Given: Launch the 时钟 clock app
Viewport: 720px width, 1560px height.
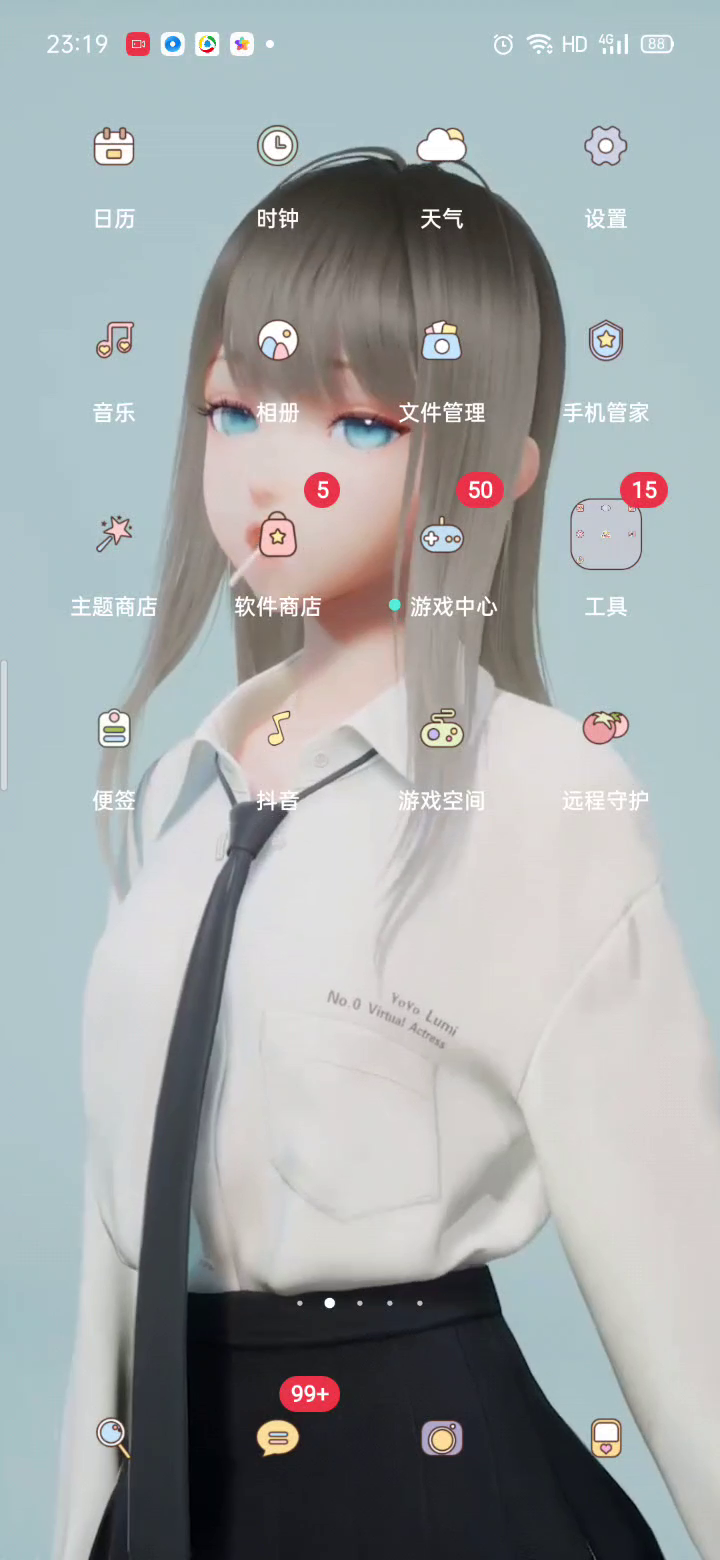Looking at the screenshot, I should coord(277,147).
